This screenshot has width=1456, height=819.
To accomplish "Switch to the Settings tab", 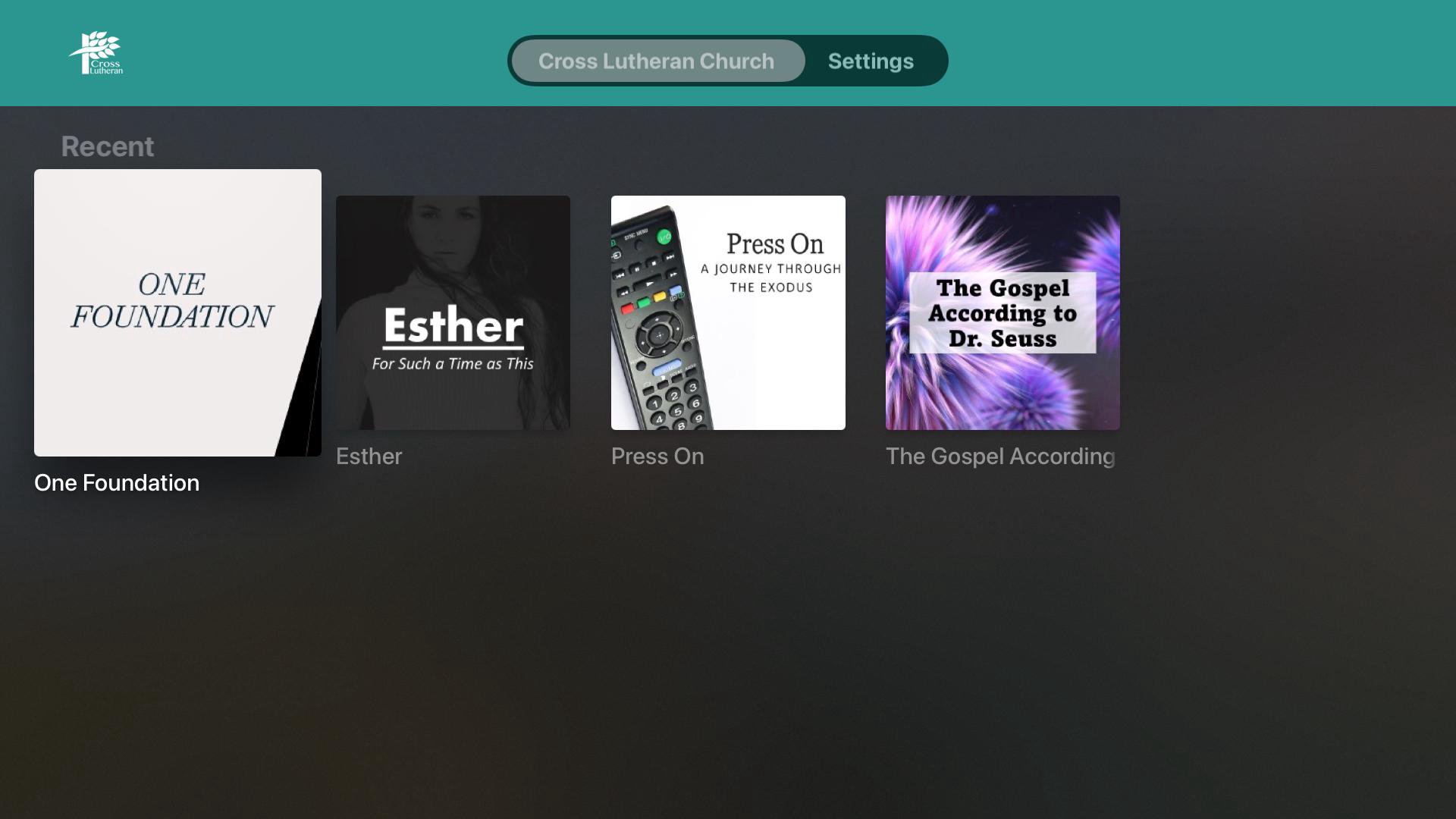I will click(x=870, y=61).
